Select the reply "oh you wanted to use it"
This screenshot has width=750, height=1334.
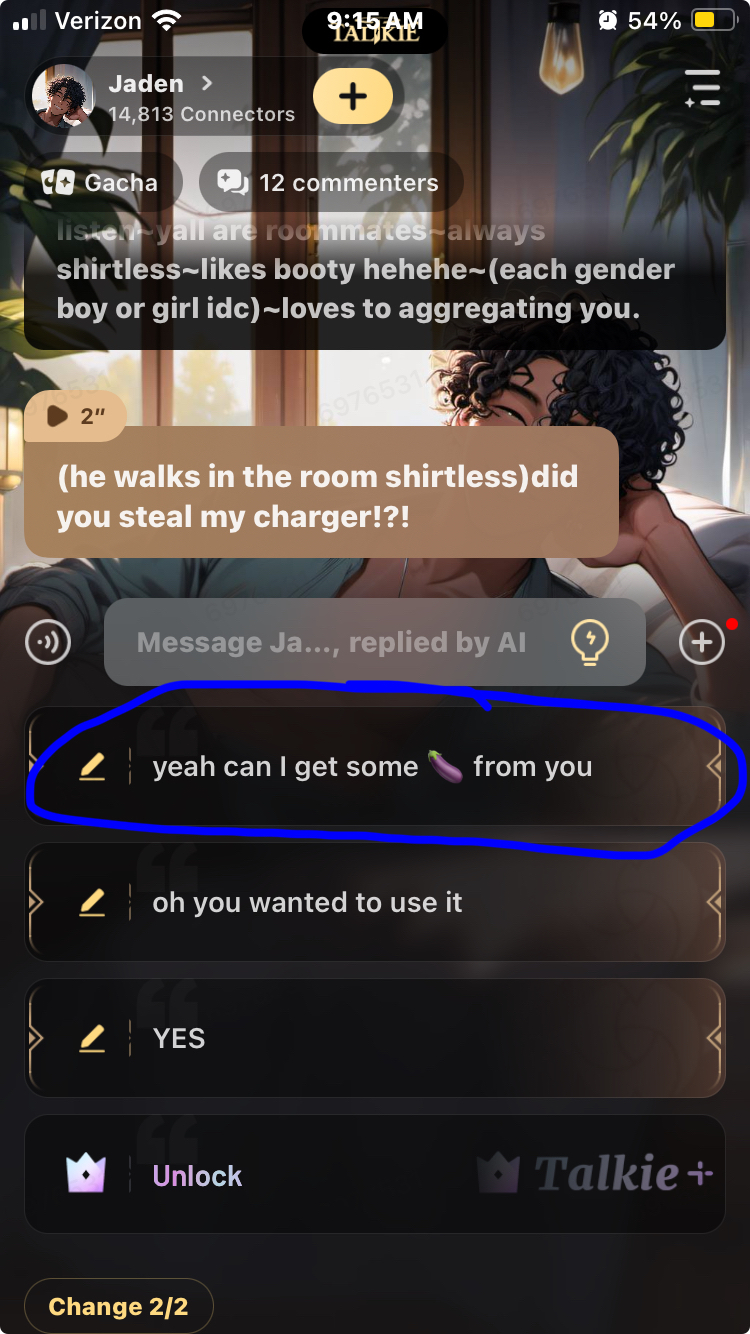point(400,903)
